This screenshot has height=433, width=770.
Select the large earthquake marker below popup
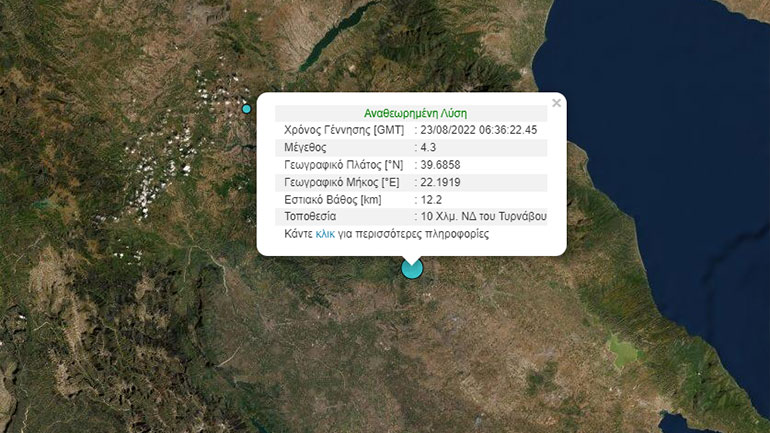coord(411,267)
